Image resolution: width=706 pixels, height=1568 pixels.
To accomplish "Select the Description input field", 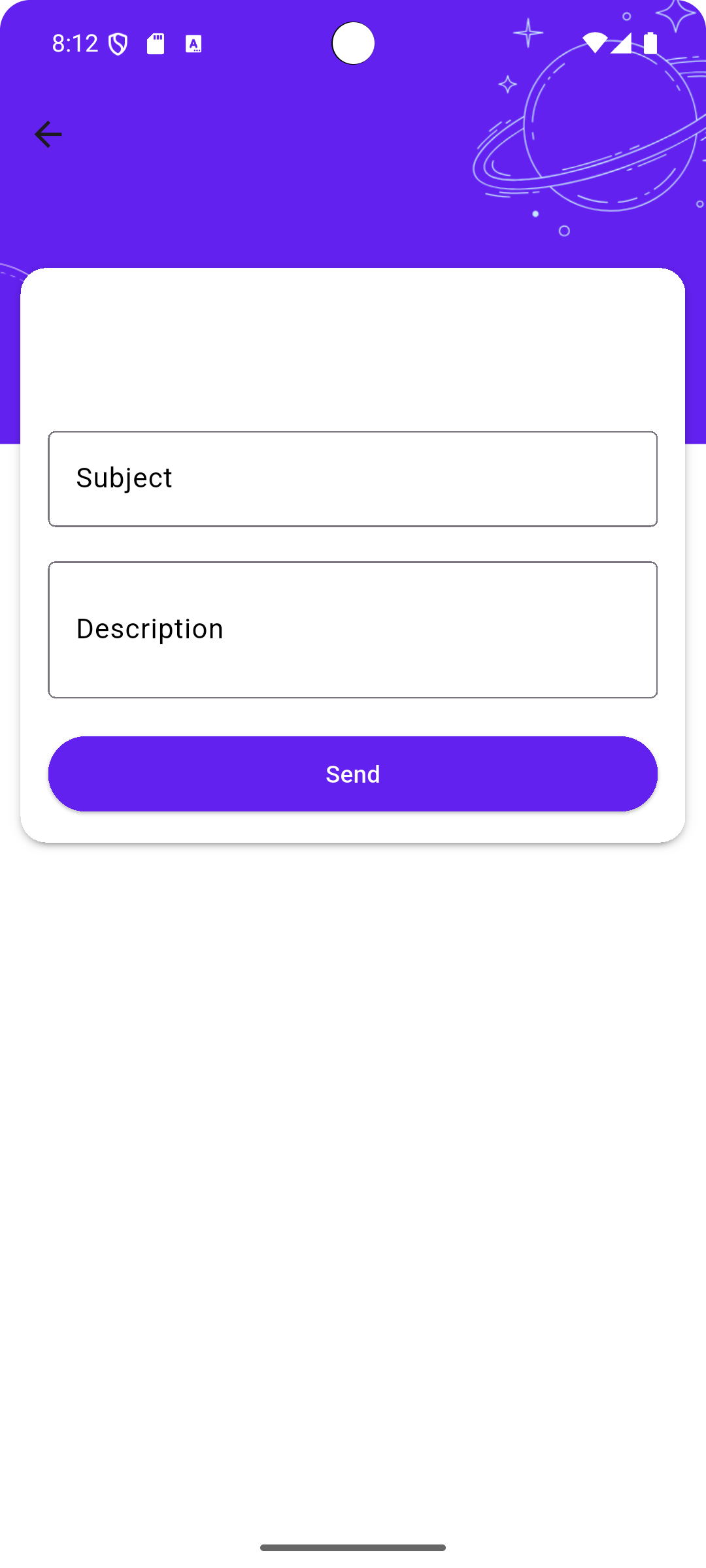I will click(352, 629).
